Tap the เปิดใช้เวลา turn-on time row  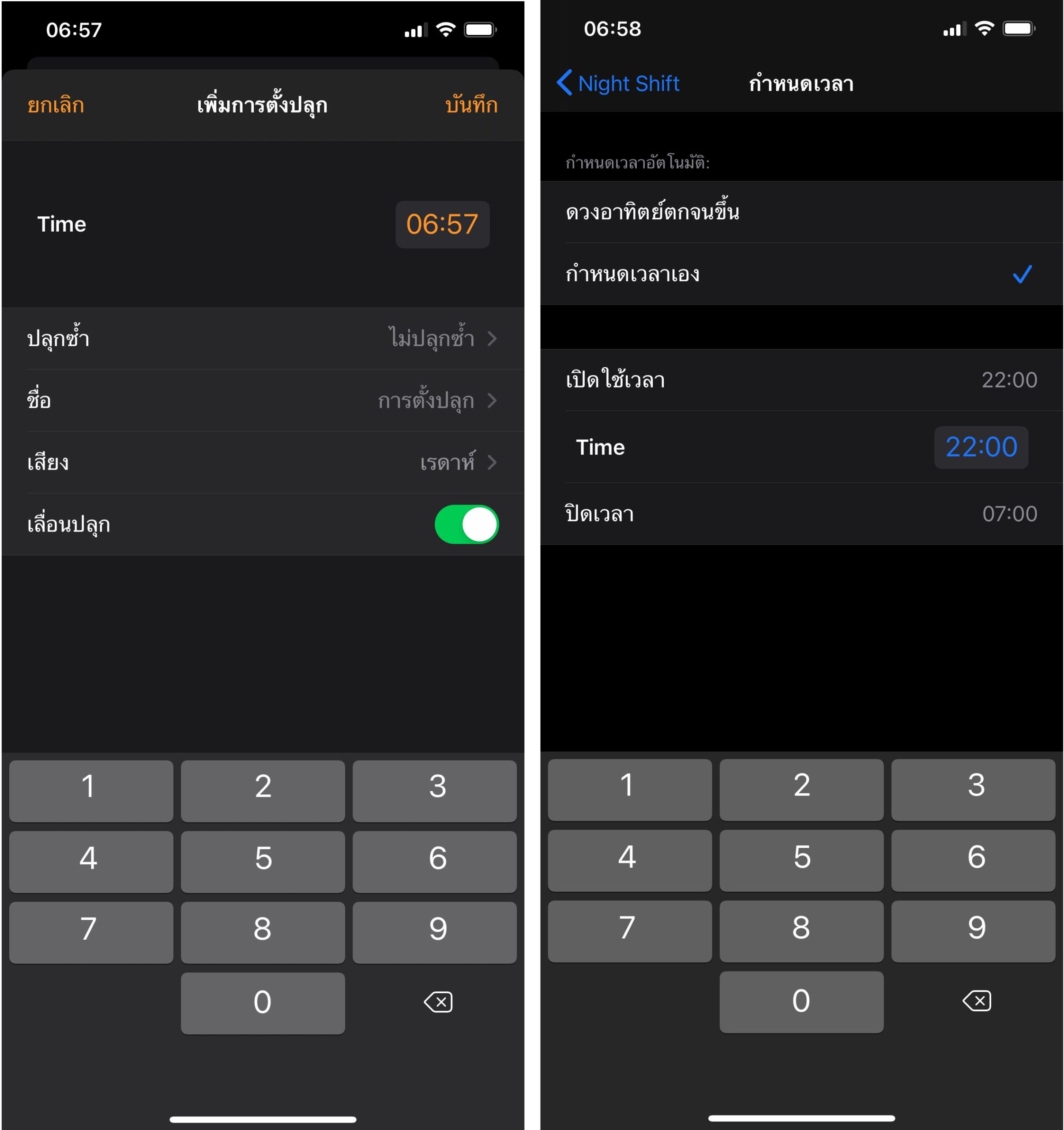click(x=801, y=380)
